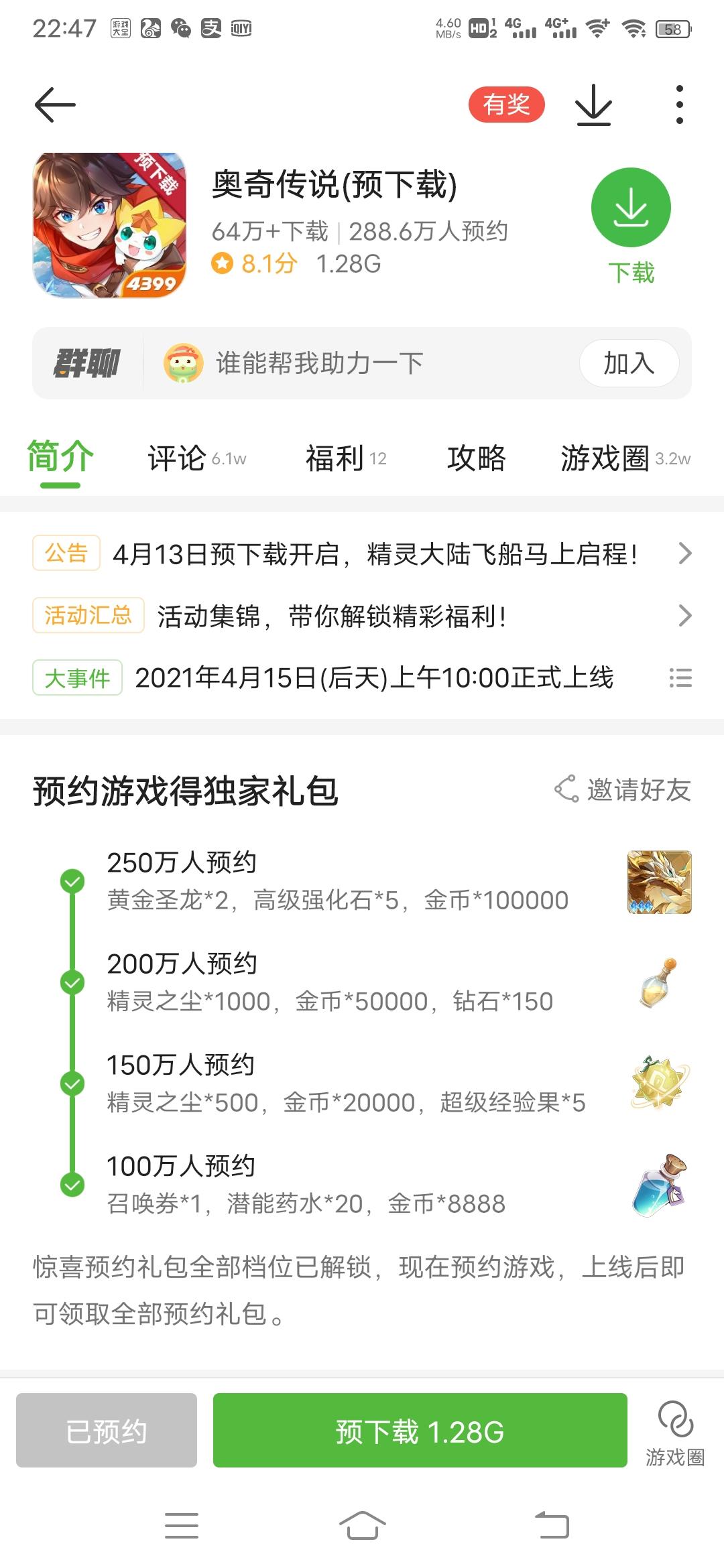Open the download manager icon
This screenshot has height=1568, width=724.
point(593,105)
